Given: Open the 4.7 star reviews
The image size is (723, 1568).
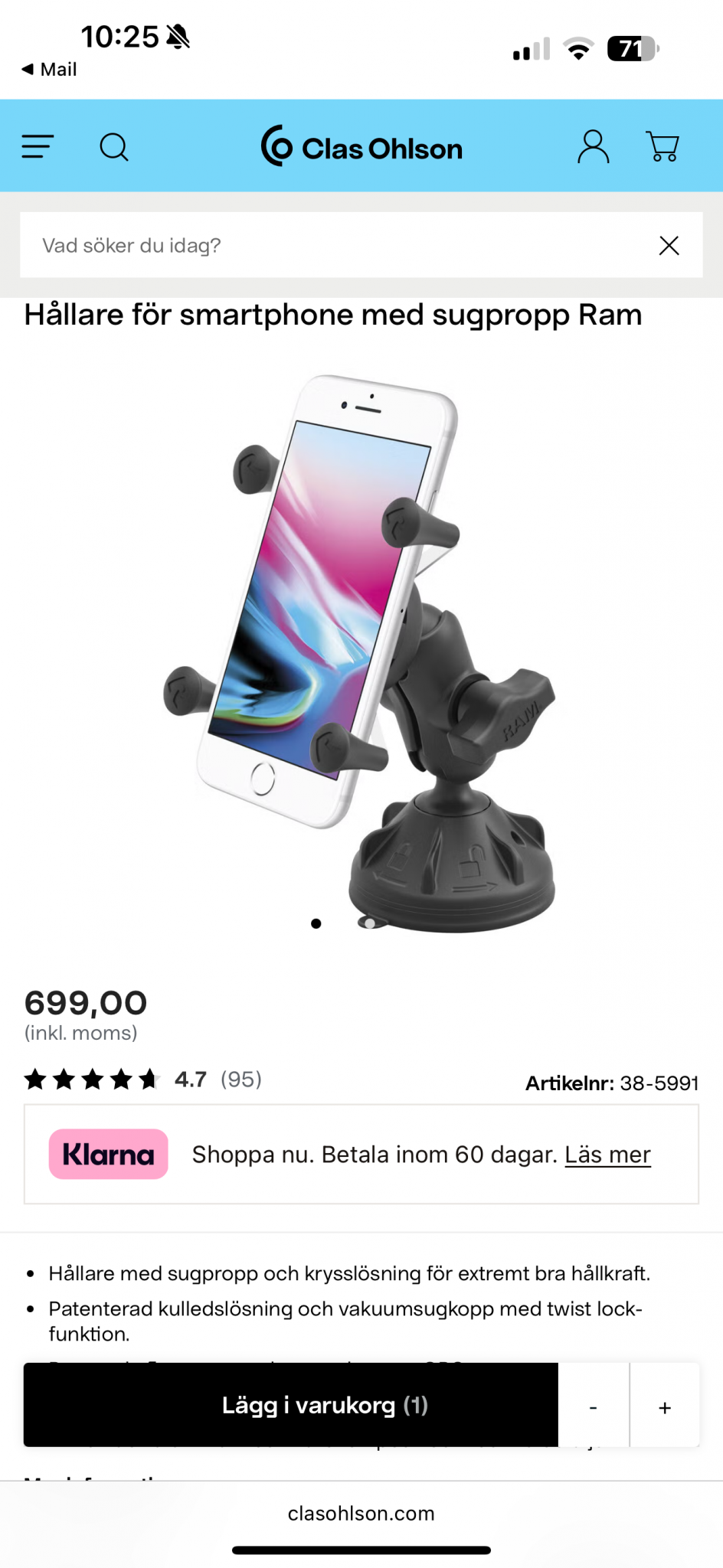Looking at the screenshot, I should (142, 1080).
